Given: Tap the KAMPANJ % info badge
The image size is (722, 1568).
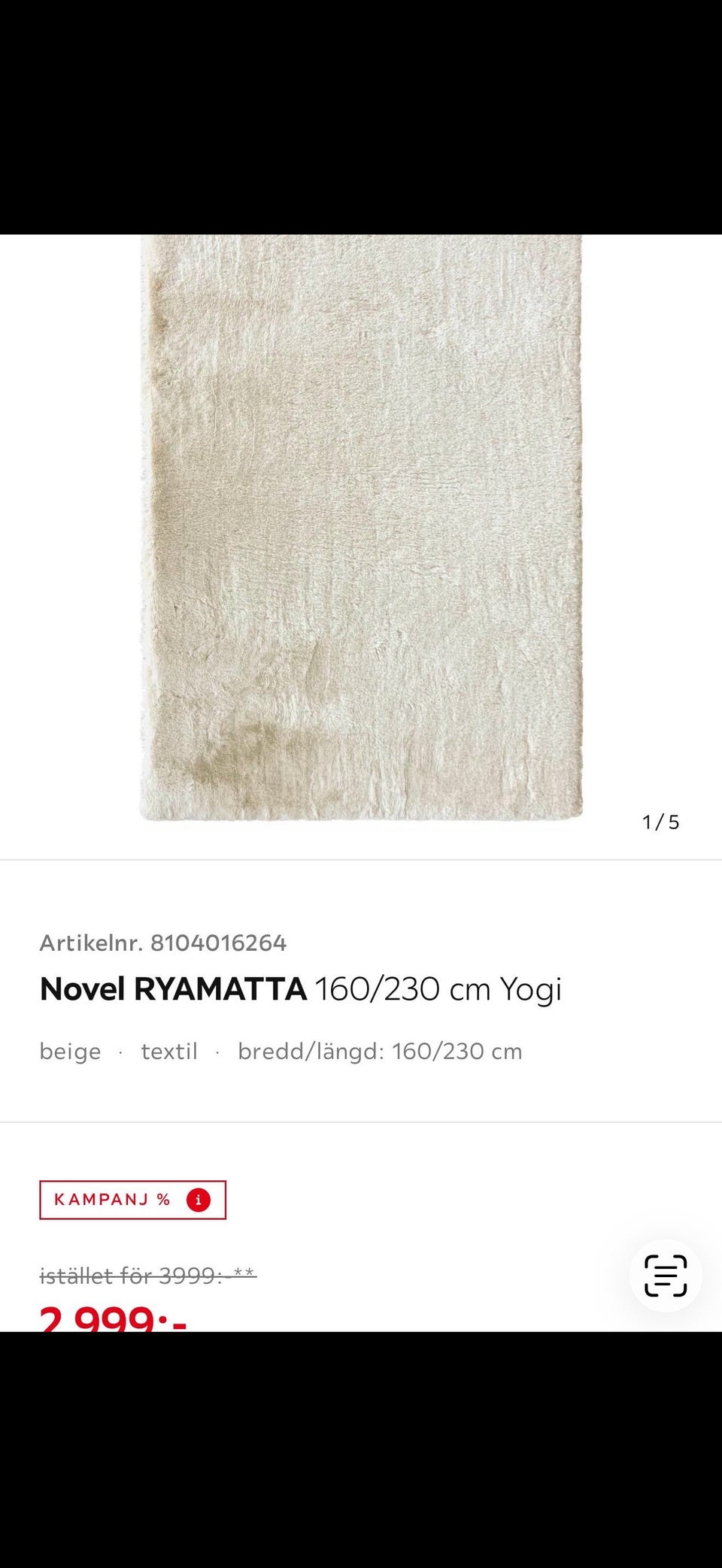Looking at the screenshot, I should pyautogui.click(x=132, y=1200).
